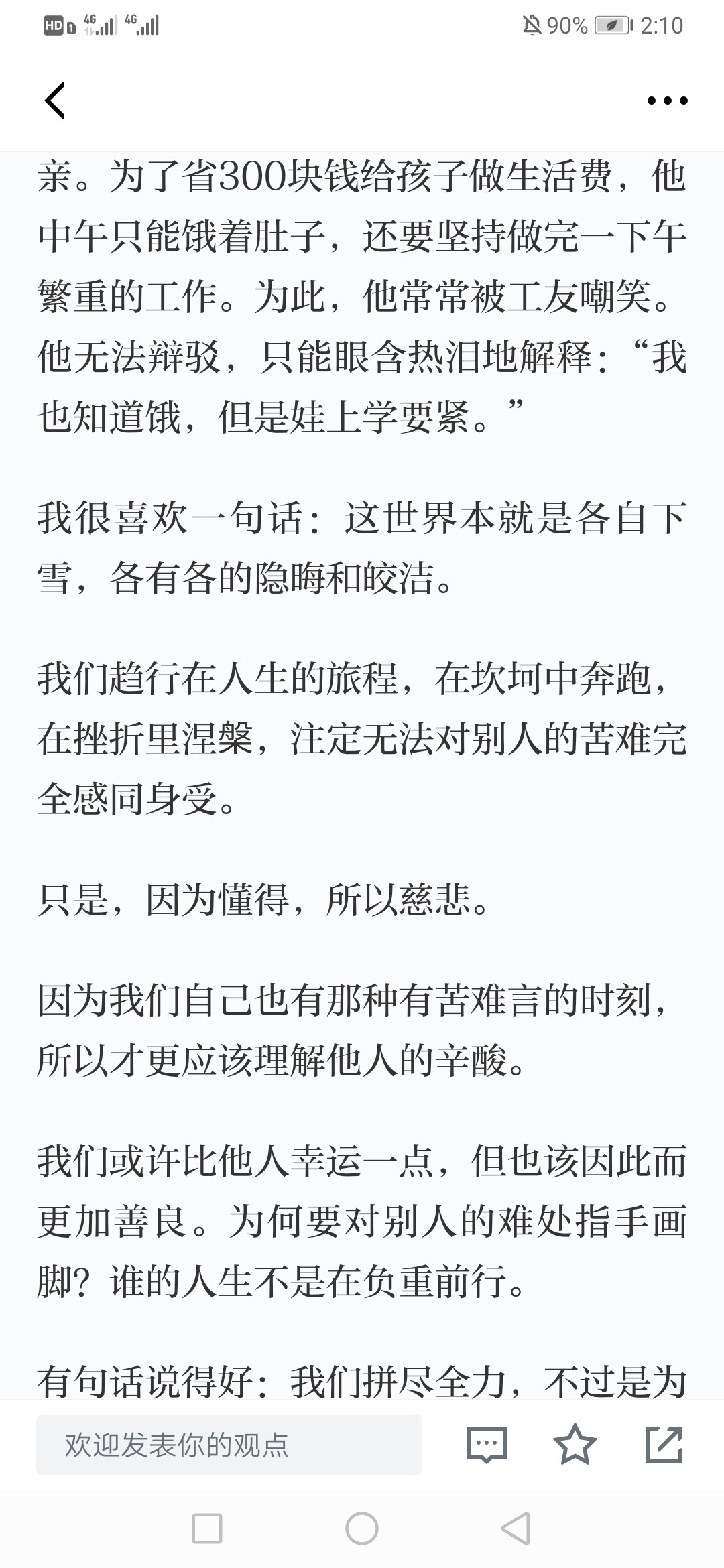The width and height of the screenshot is (724, 1568).
Task: Open recent apps with the square button
Action: (207, 1529)
